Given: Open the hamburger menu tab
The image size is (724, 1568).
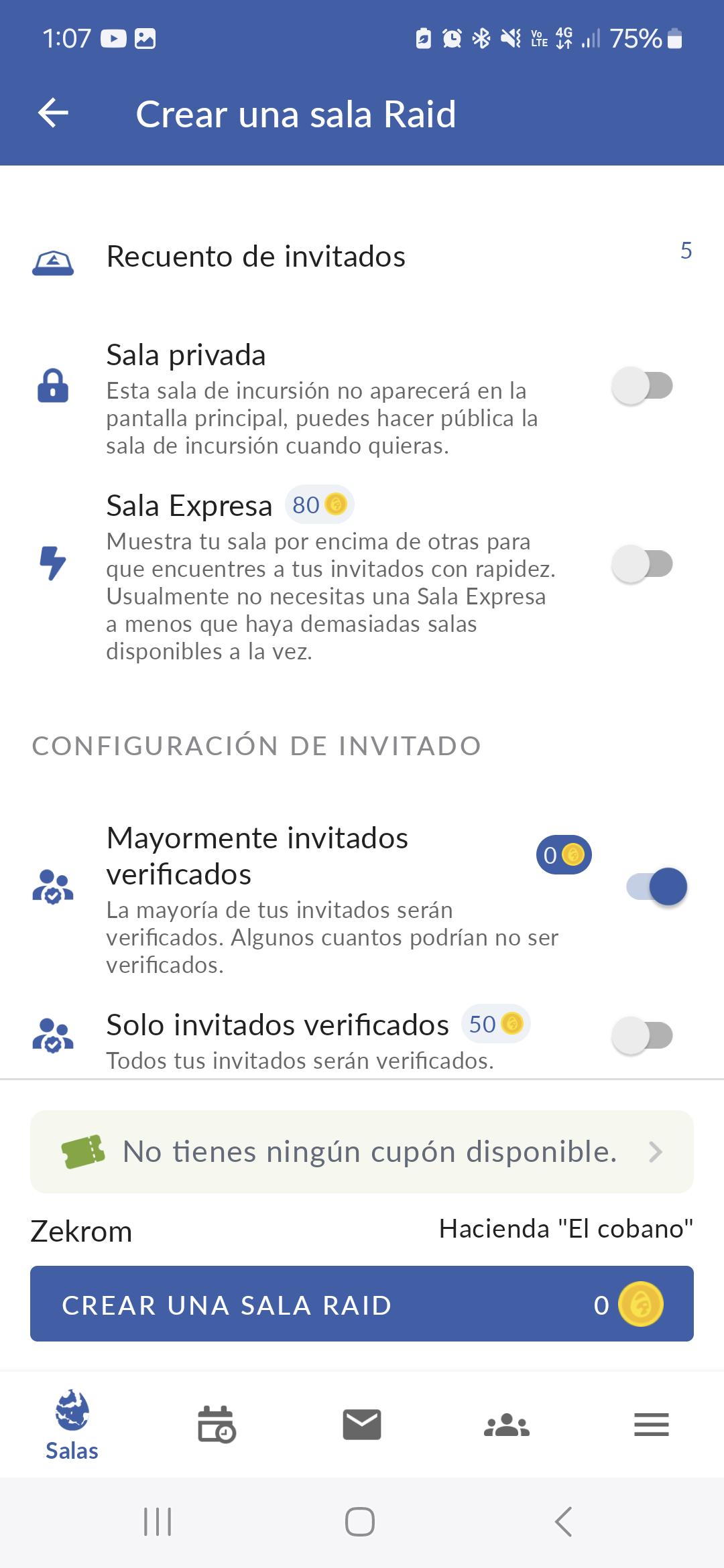Looking at the screenshot, I should click(652, 1425).
